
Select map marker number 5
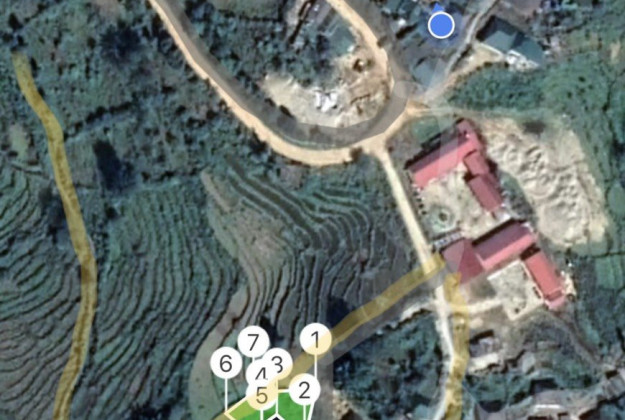[262, 396]
